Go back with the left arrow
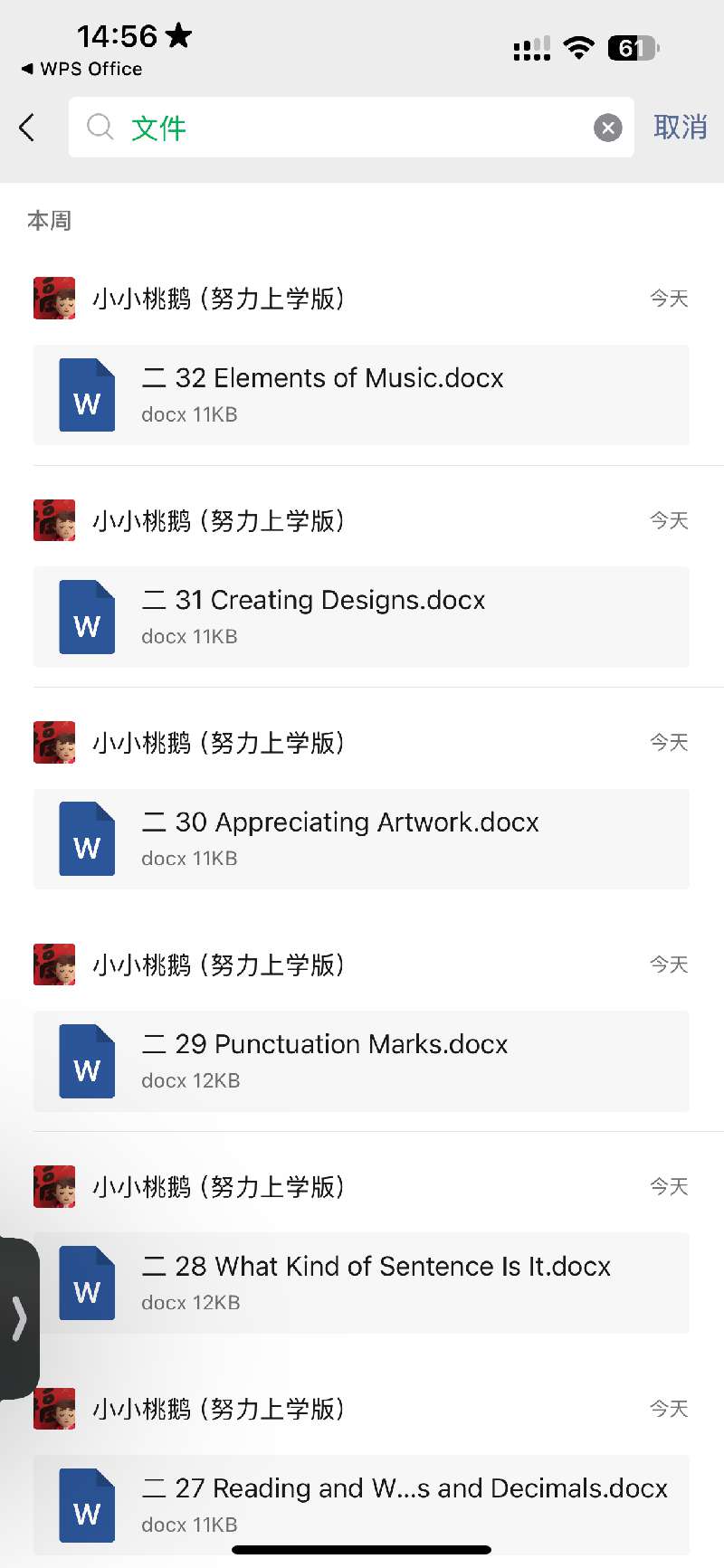This screenshot has width=724, height=1568. pyautogui.click(x=27, y=128)
